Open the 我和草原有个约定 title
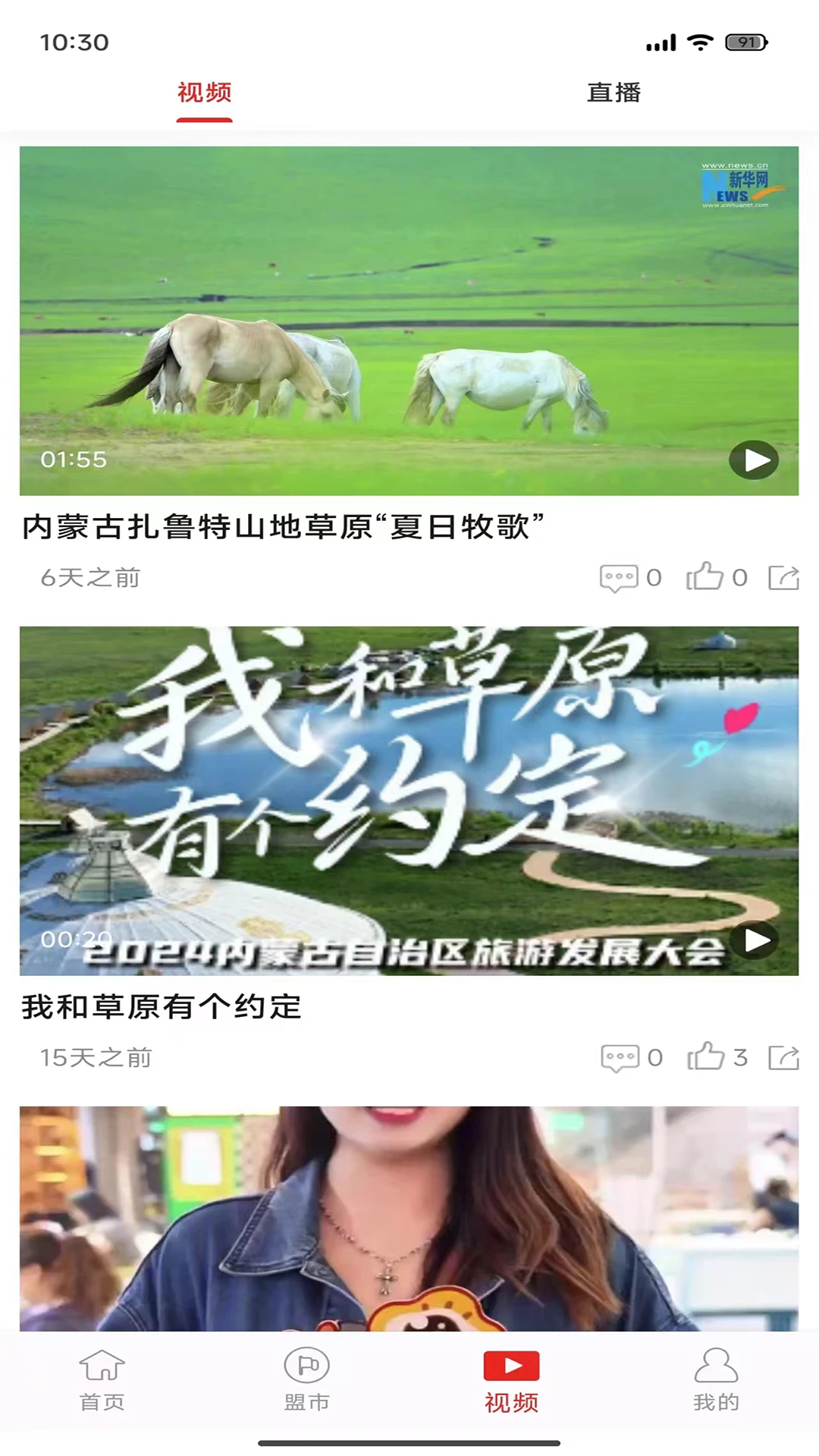Viewport: 819px width, 1456px height. click(x=162, y=1006)
